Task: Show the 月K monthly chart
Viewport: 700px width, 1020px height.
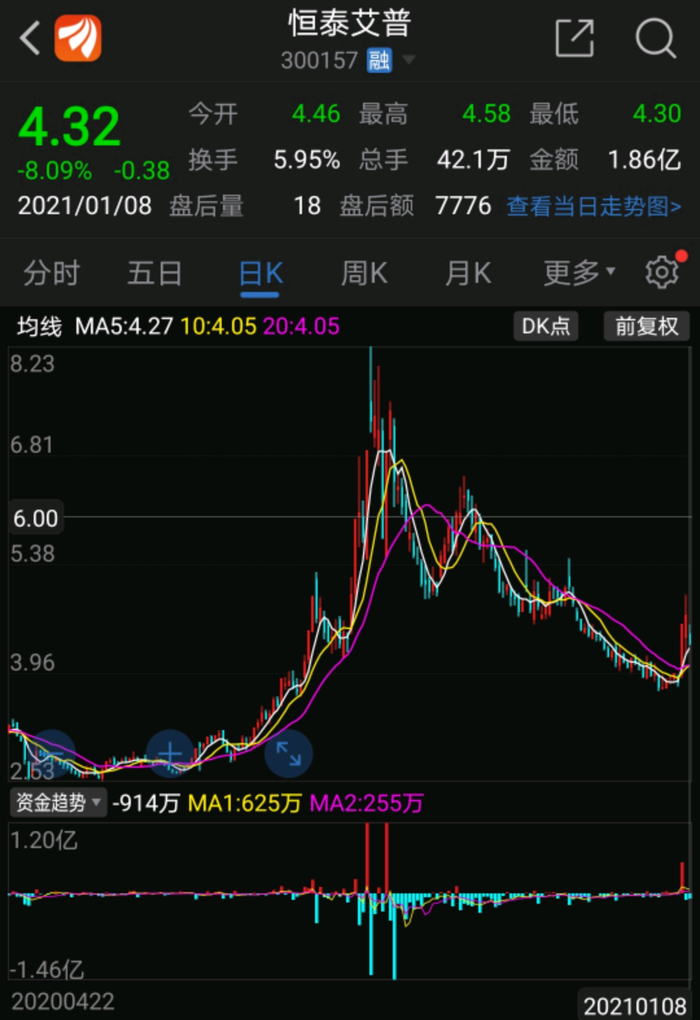Action: point(468,272)
